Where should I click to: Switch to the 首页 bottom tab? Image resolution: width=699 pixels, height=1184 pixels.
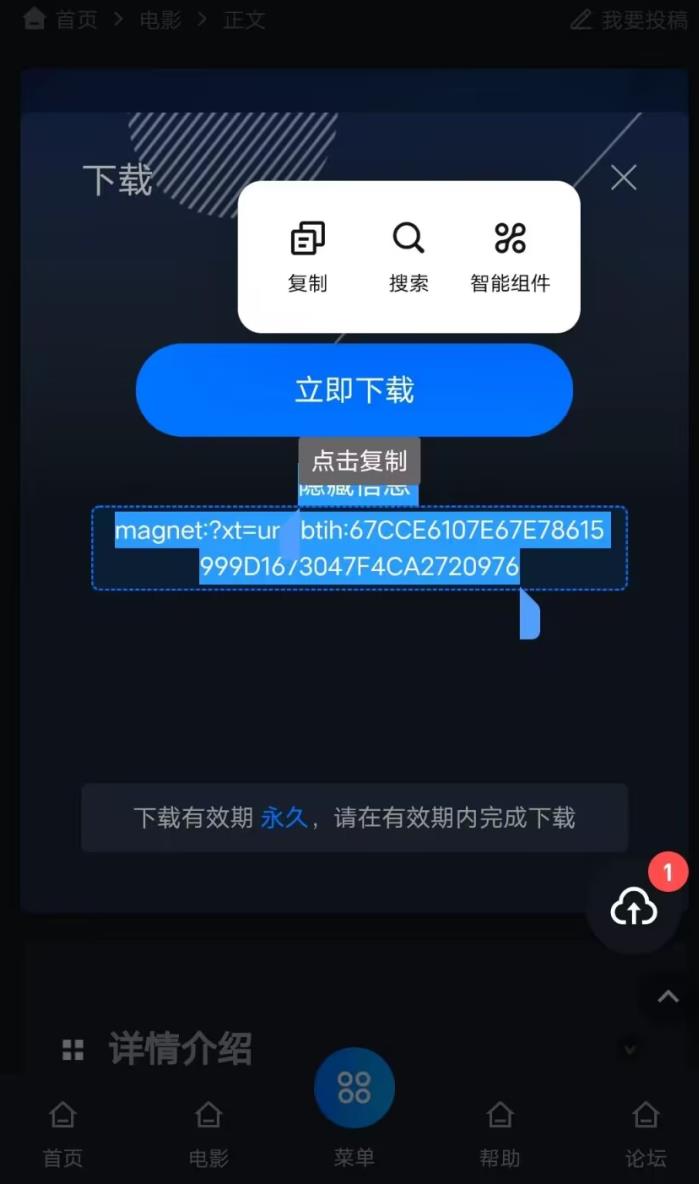point(63,1133)
